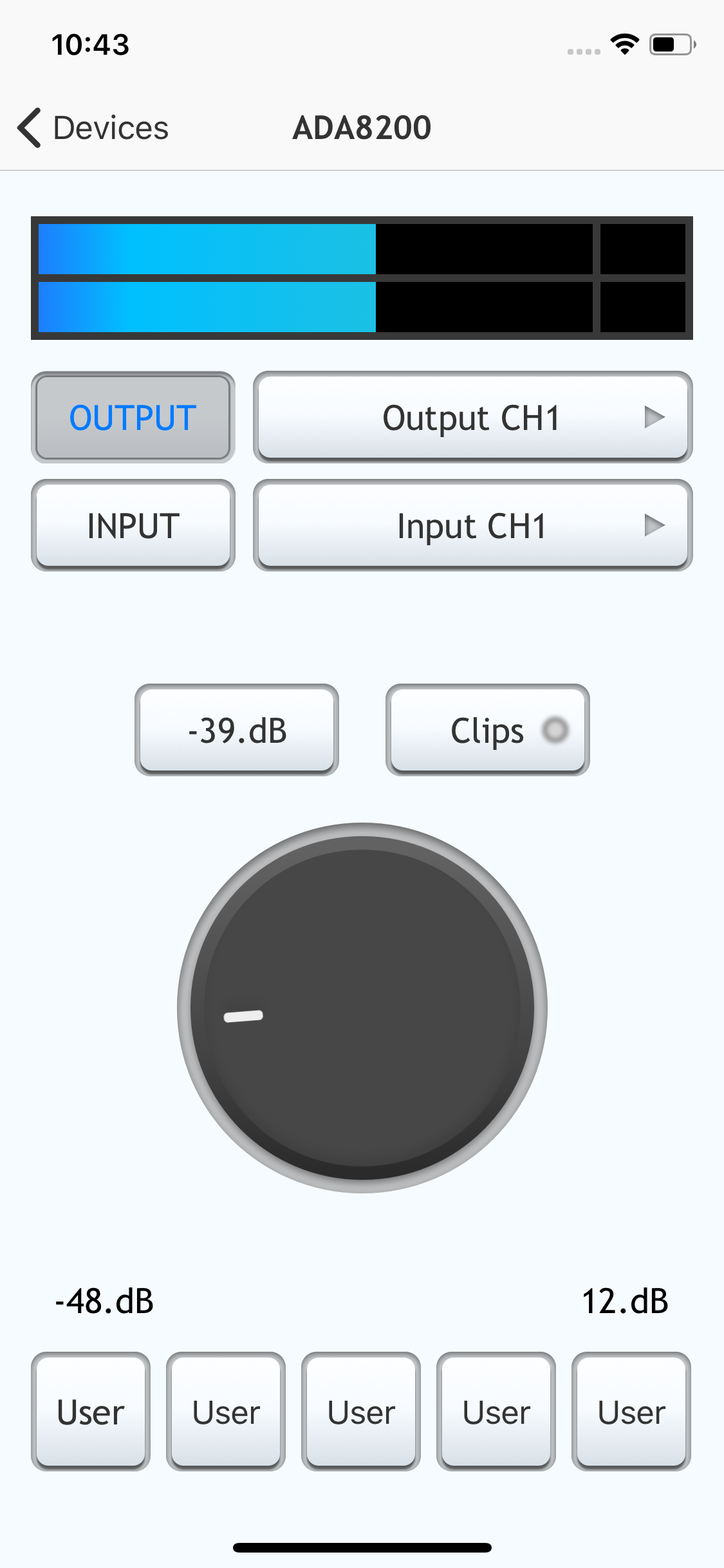This screenshot has width=724, height=1568.
Task: Tap the -39.dB level value button
Action: point(237,730)
